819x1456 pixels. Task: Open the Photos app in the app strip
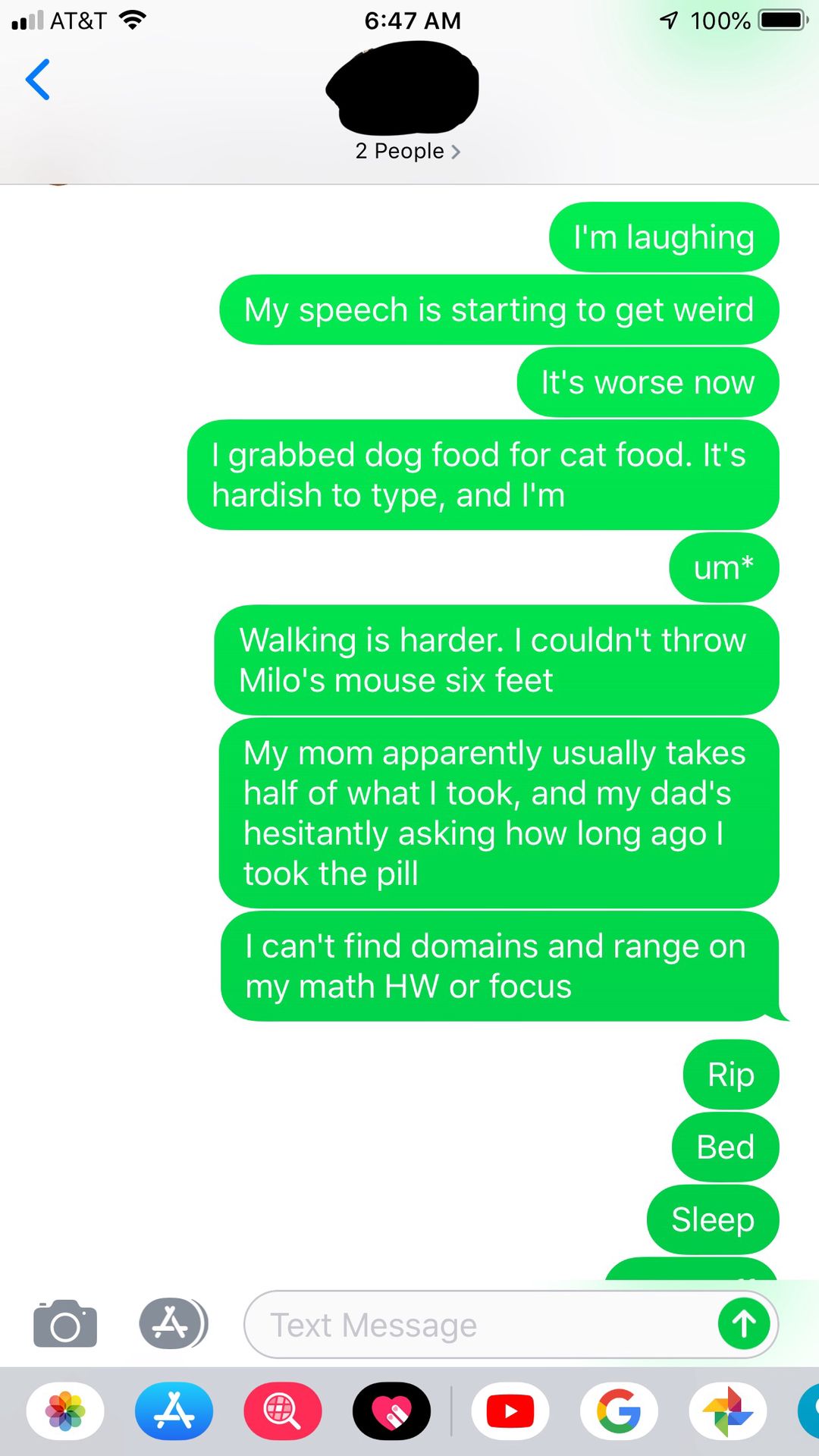coord(65,1411)
